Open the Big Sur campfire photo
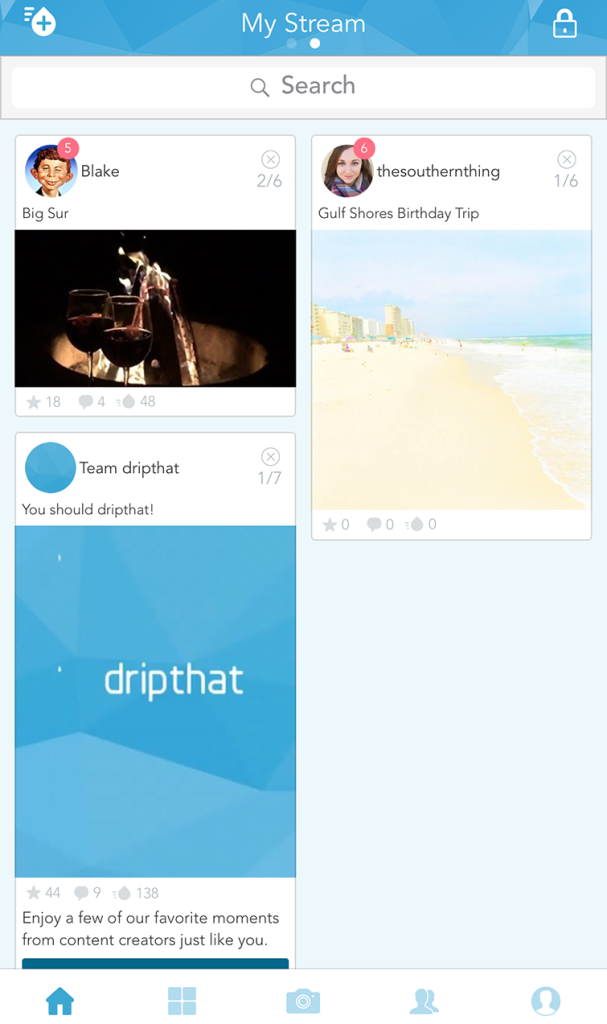The width and height of the screenshot is (607, 1024). (156, 308)
